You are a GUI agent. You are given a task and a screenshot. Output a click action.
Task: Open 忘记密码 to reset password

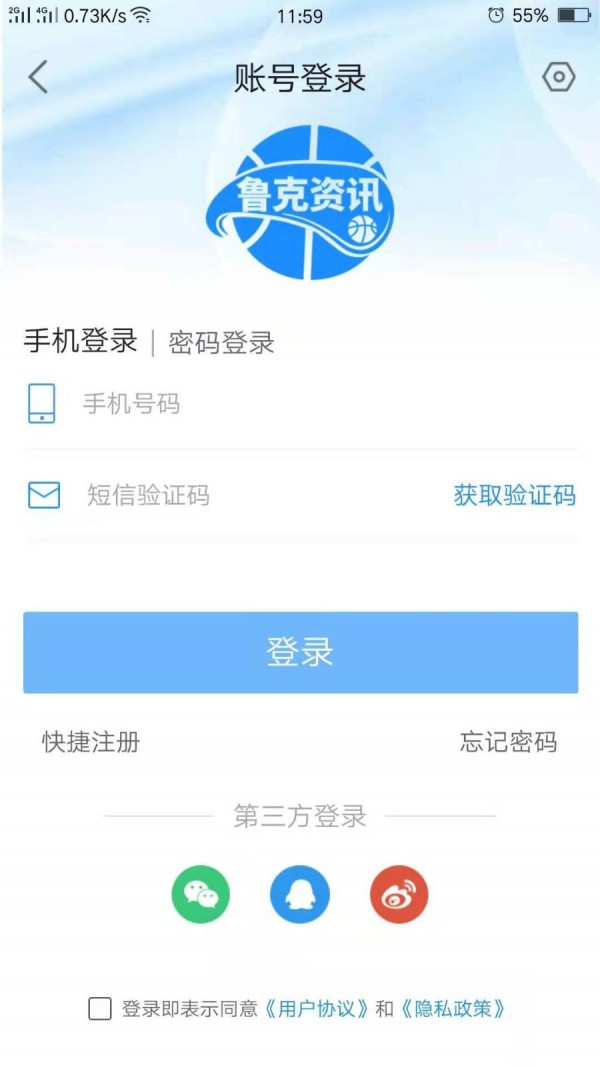508,742
